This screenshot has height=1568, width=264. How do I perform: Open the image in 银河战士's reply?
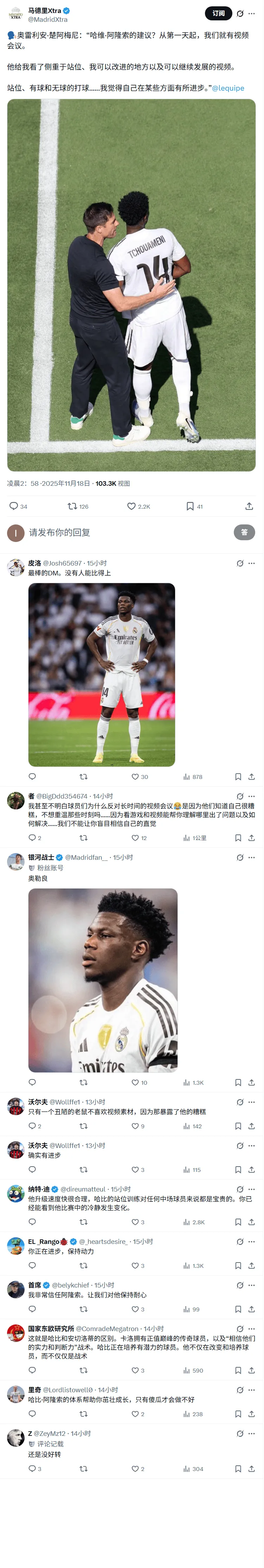click(103, 980)
